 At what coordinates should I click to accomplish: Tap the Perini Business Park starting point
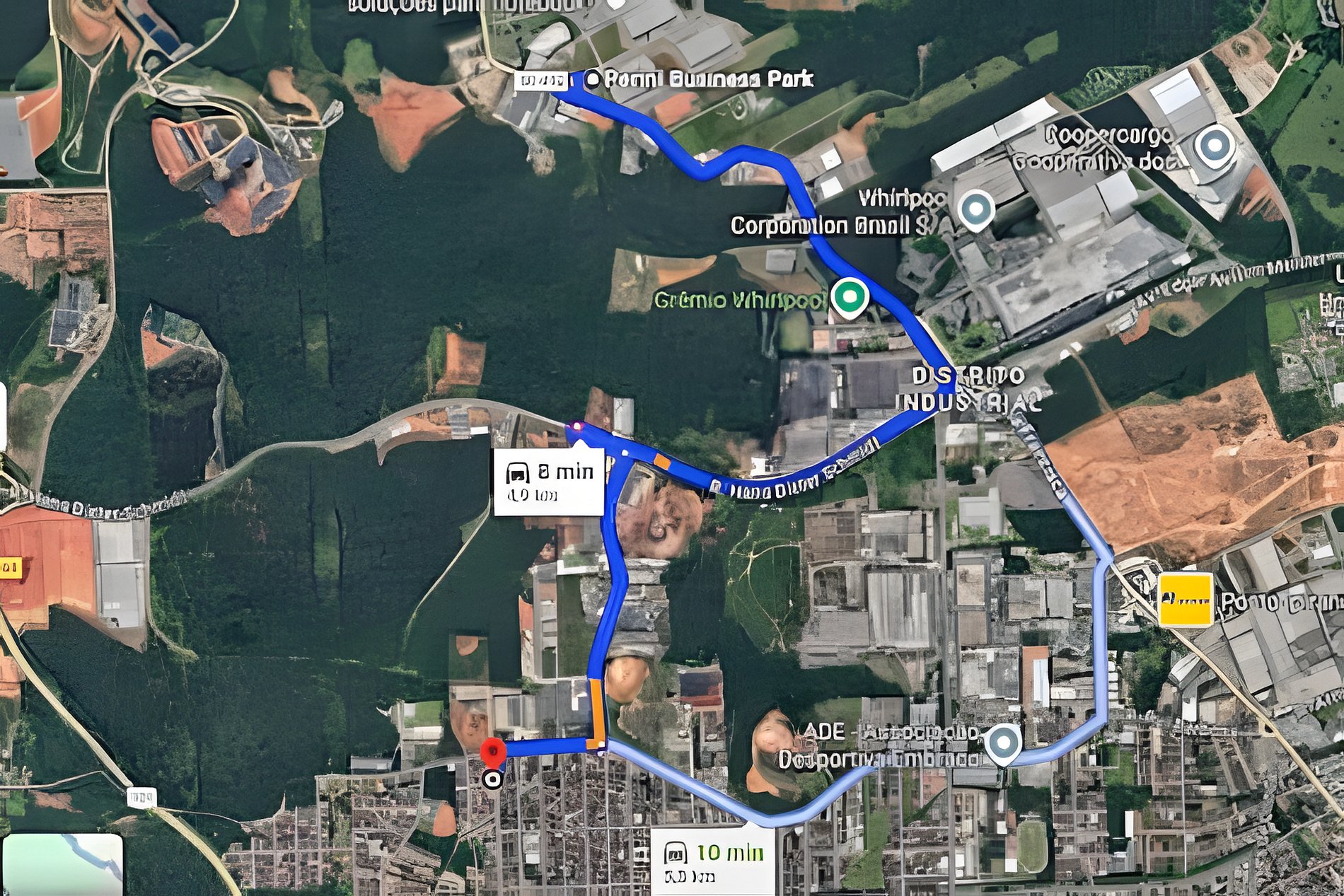(593, 79)
